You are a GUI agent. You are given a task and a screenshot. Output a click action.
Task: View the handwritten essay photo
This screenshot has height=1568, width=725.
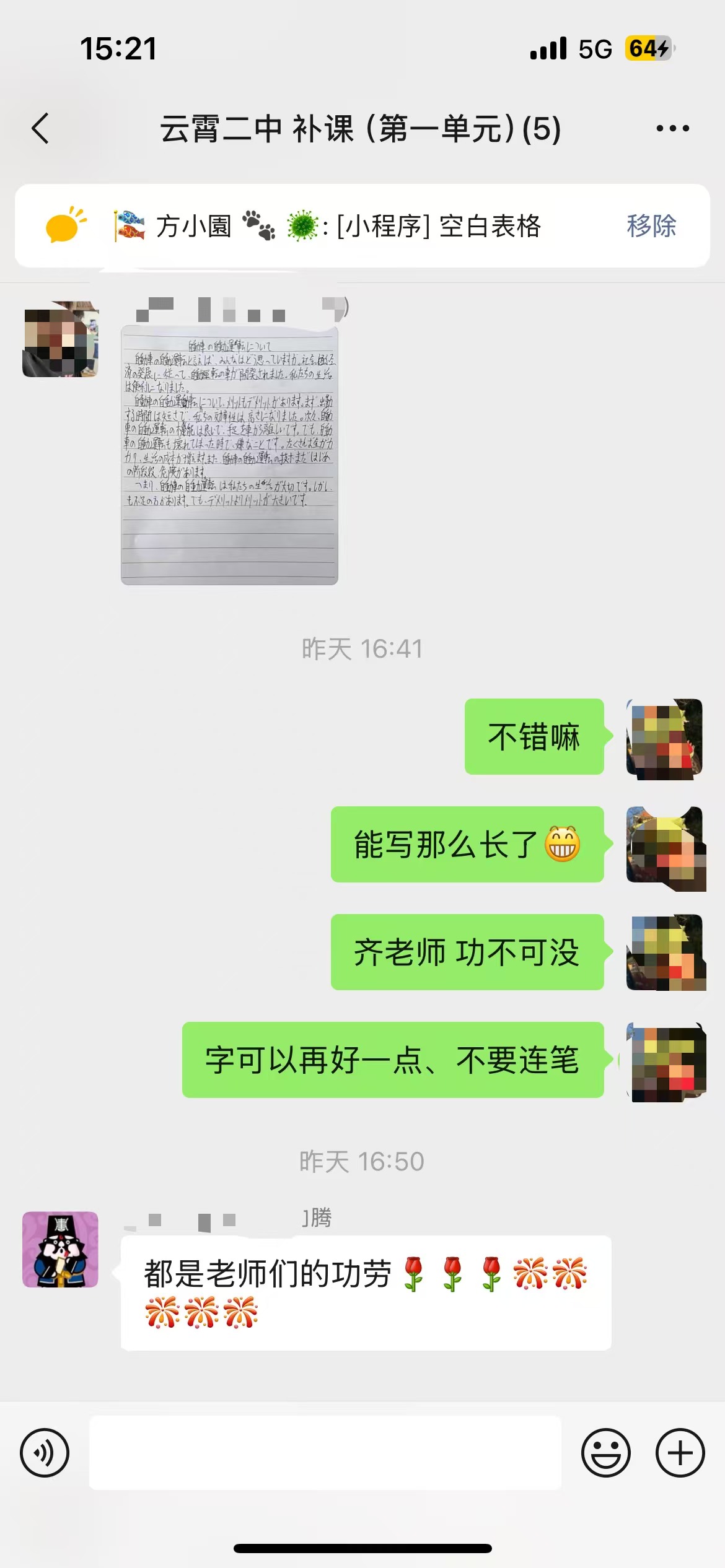(229, 455)
